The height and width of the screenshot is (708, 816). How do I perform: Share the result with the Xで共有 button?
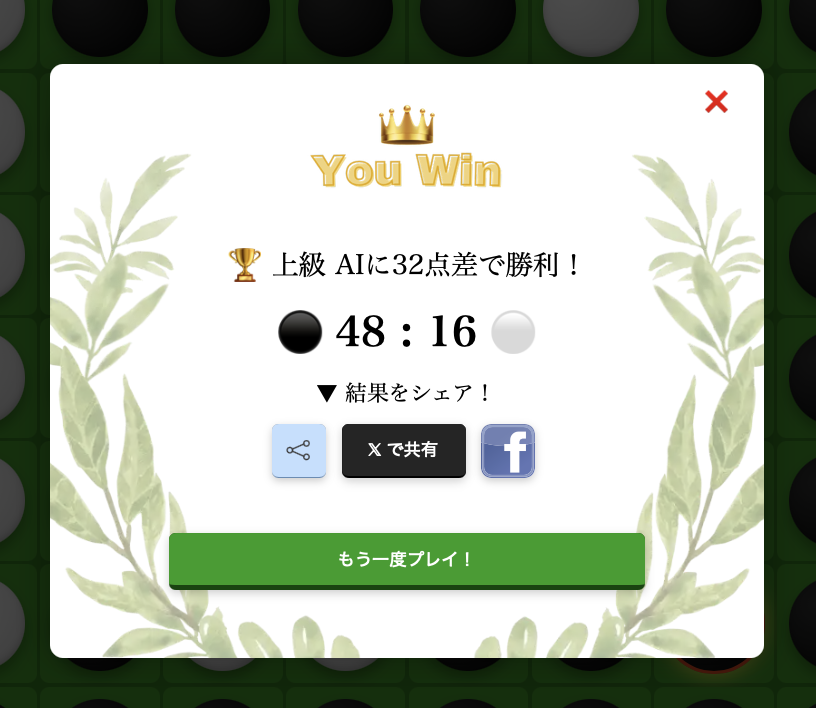[x=403, y=450]
